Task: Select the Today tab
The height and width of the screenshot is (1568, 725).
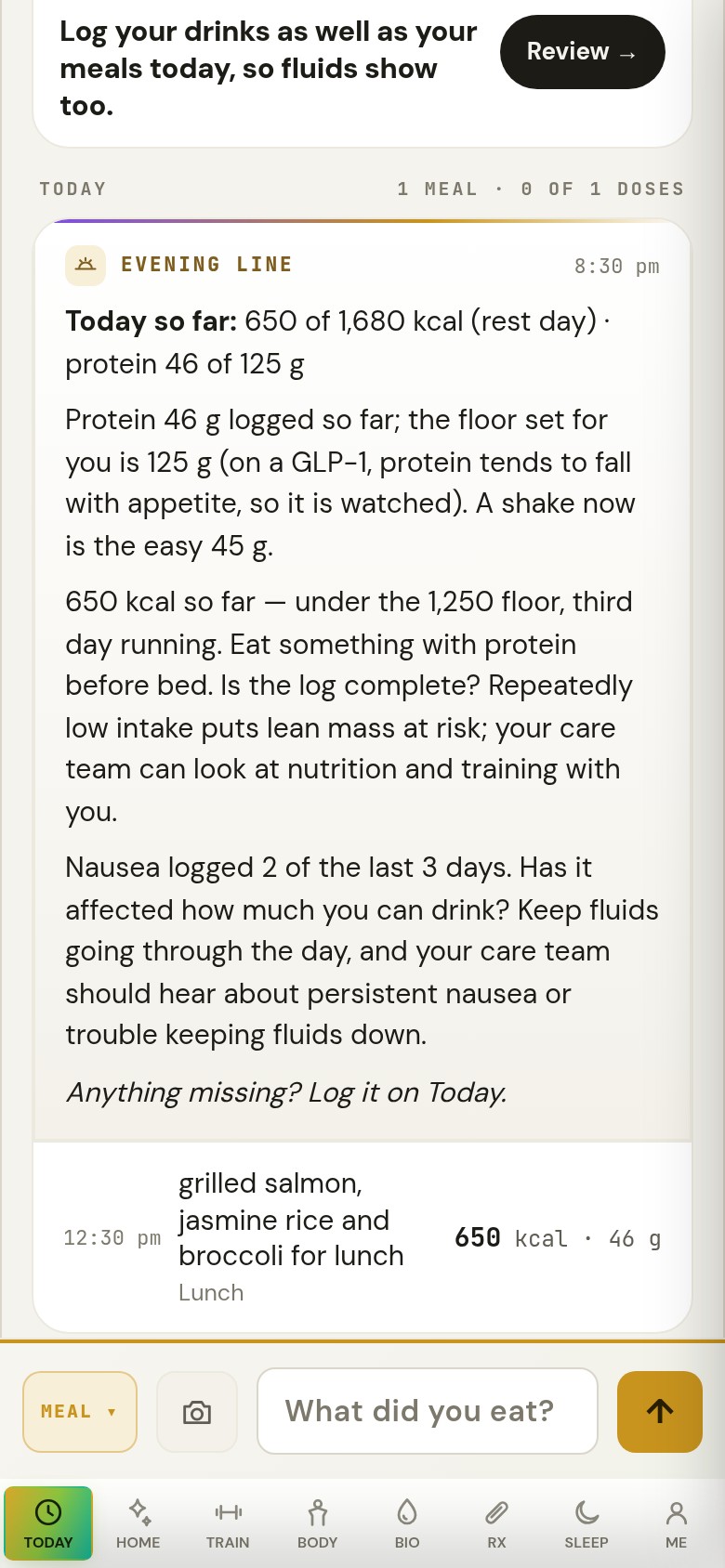Action: click(x=48, y=1523)
